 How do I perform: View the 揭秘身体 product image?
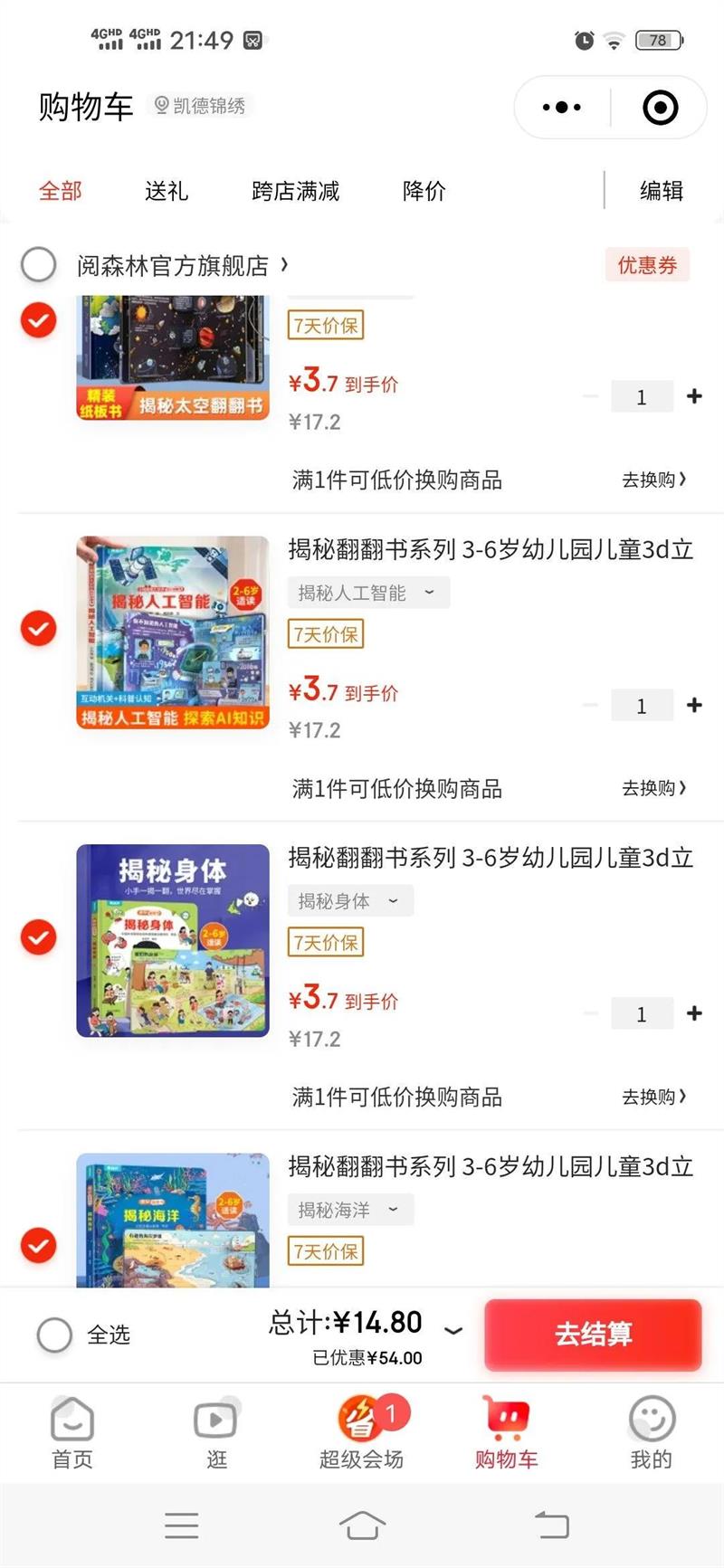[173, 940]
